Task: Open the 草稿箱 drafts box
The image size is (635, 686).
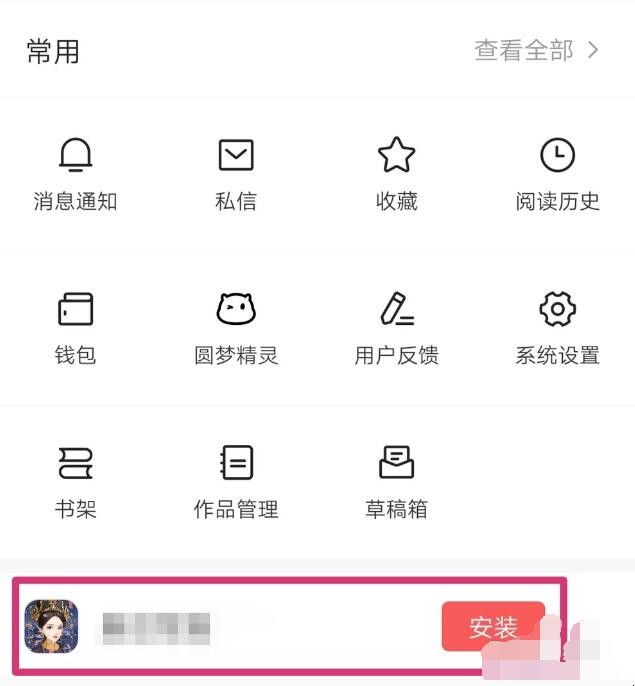Action: click(x=396, y=482)
